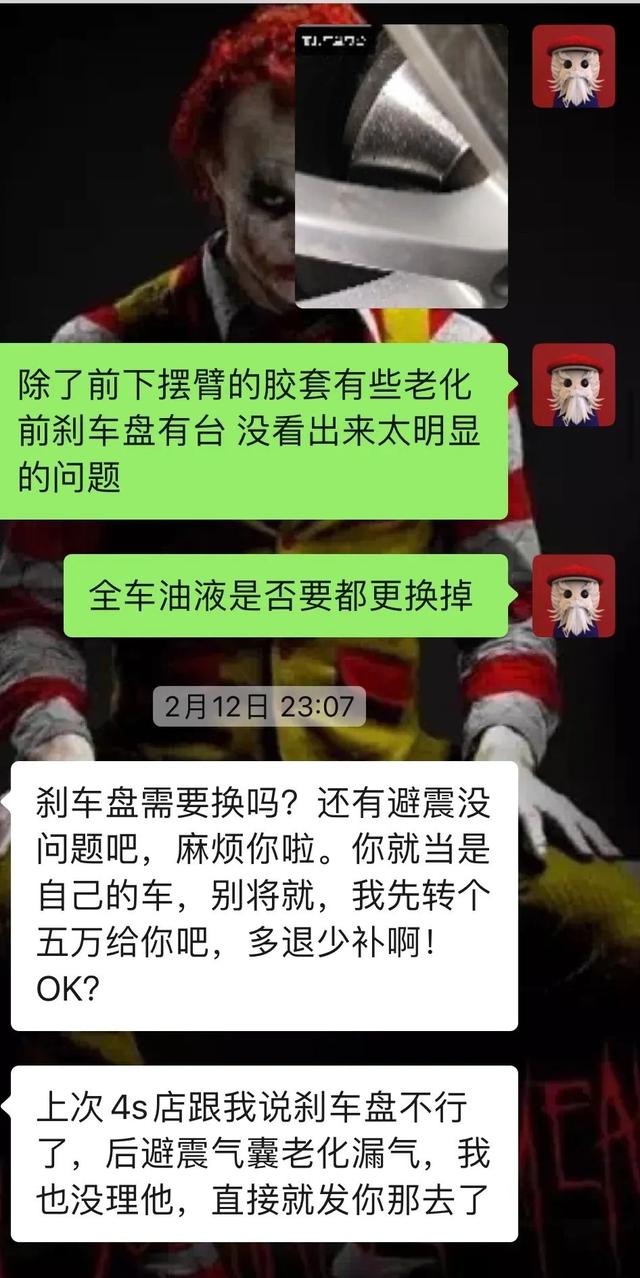This screenshot has width=640, height=1278.
Task: Open avatar next to 全车油液是否要都更换掉 message
Action: click(573, 596)
